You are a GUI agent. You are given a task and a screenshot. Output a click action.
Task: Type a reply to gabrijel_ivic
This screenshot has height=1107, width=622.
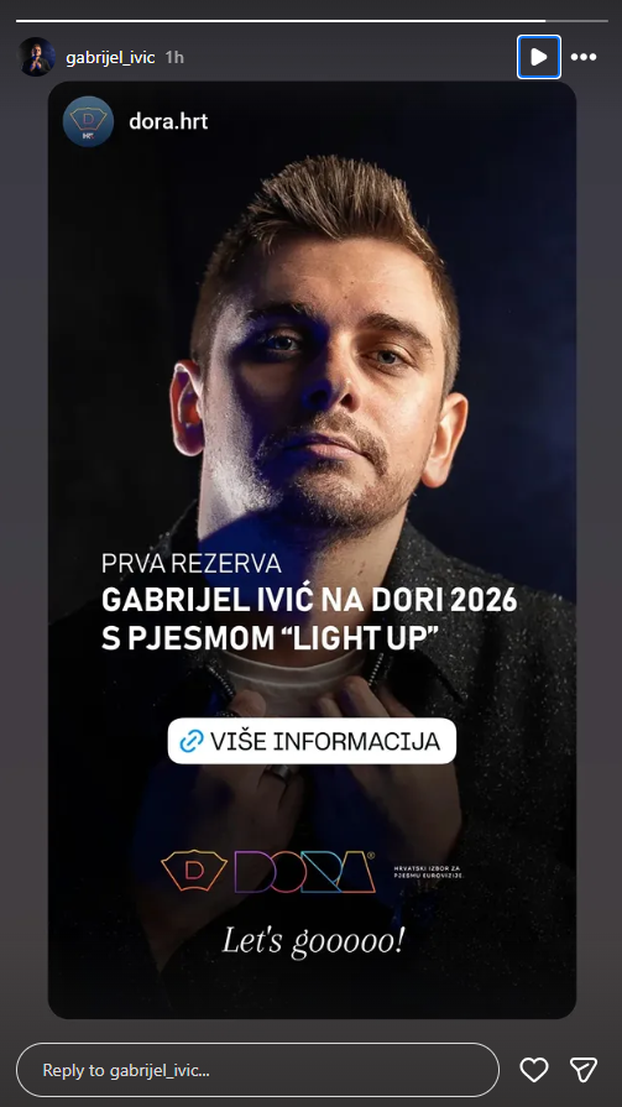257,1070
